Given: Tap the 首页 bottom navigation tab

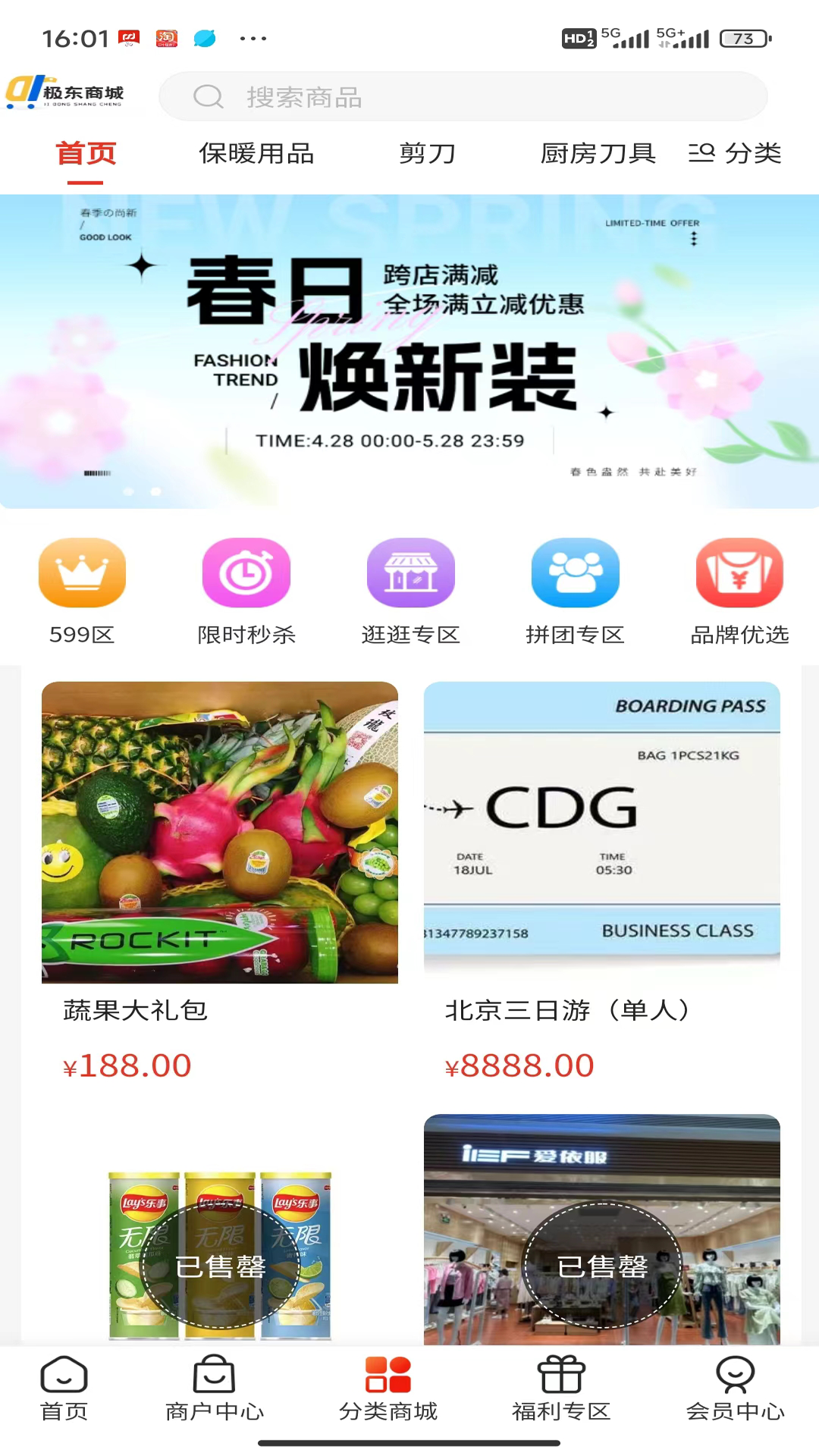Looking at the screenshot, I should click(x=64, y=1389).
